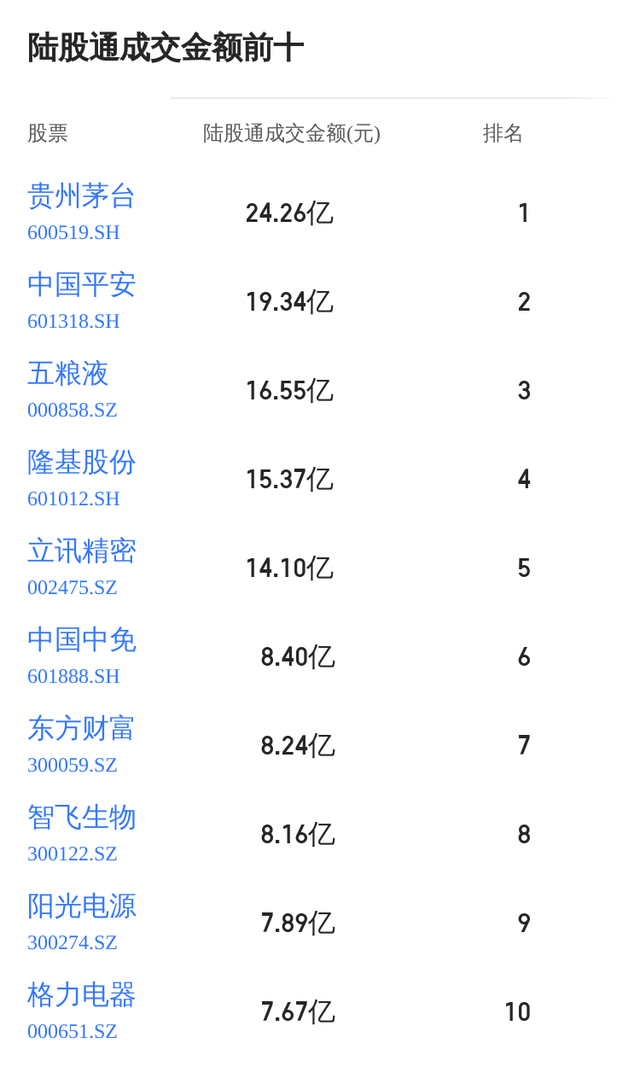Viewport: 640px width, 1084px height.
Task: Open 隆基股份 stock page
Action: 81,463
